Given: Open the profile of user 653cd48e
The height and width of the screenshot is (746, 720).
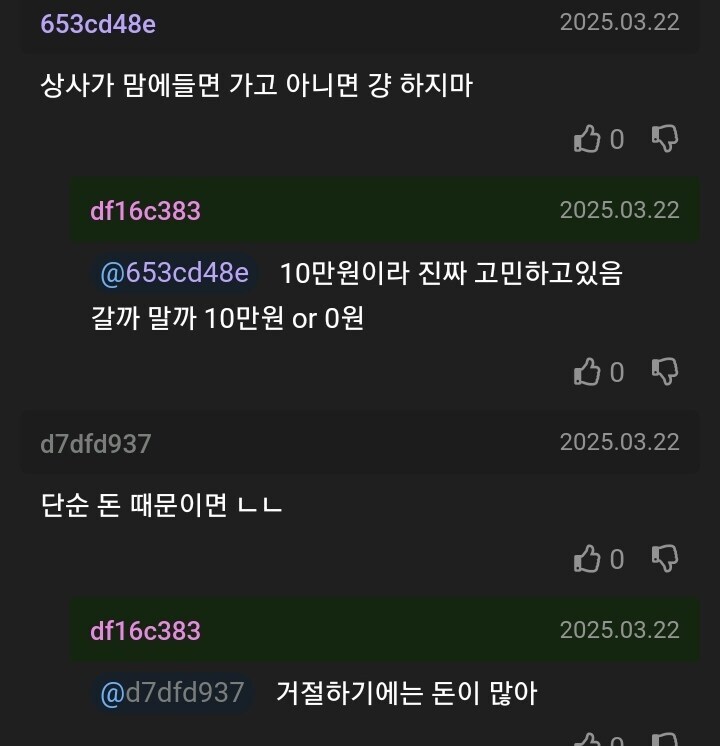Looking at the screenshot, I should pyautogui.click(x=96, y=23).
